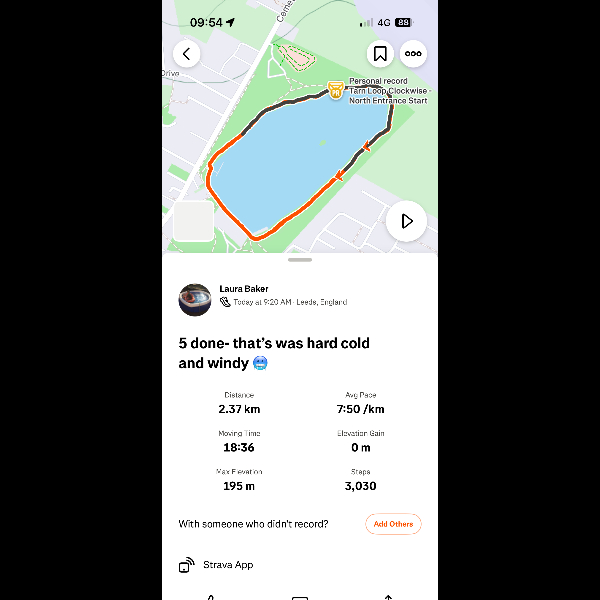Open the three-dot overflow menu
The width and height of the screenshot is (600, 600).
click(x=413, y=54)
